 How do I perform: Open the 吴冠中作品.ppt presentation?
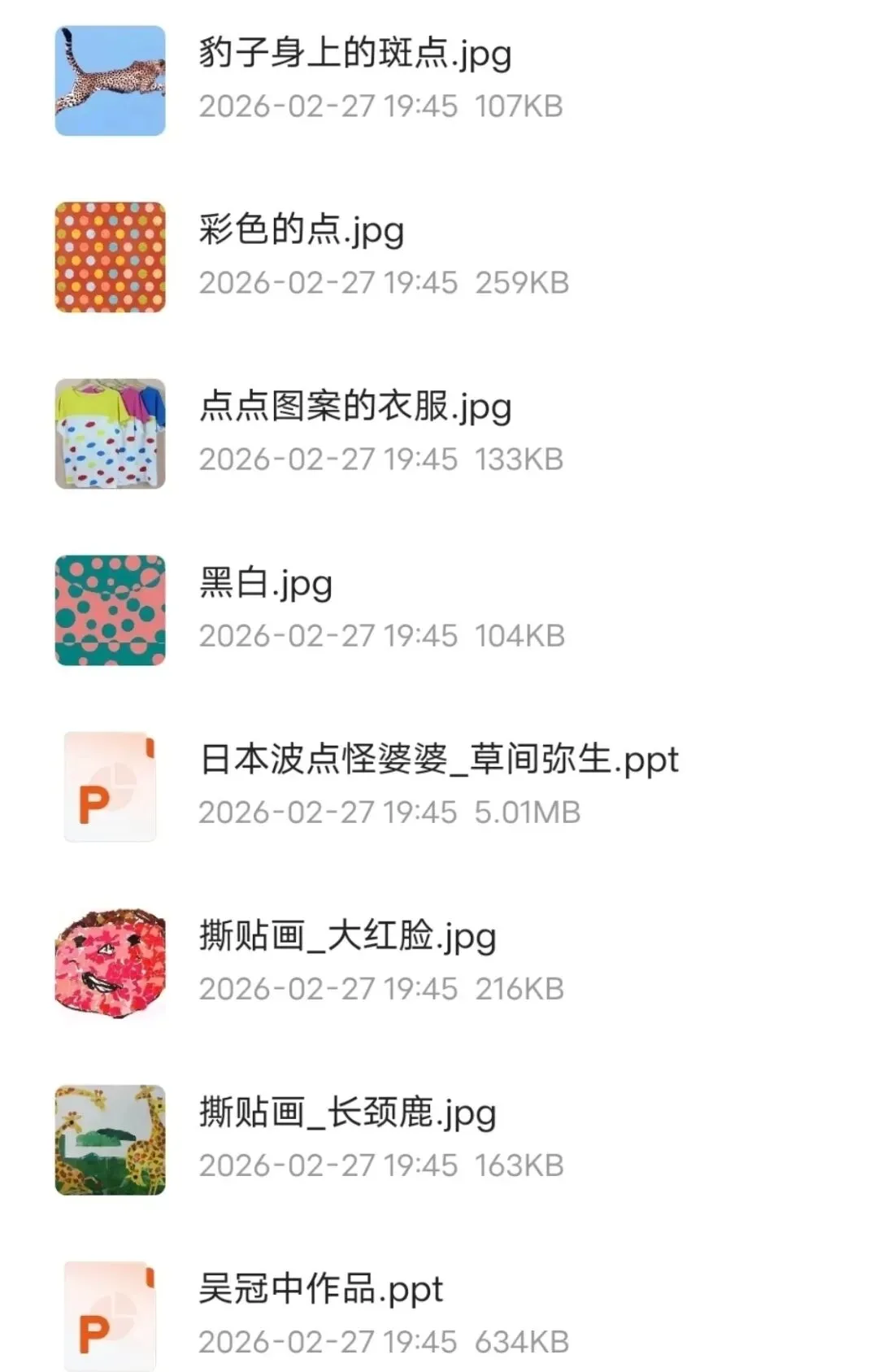321,1290
